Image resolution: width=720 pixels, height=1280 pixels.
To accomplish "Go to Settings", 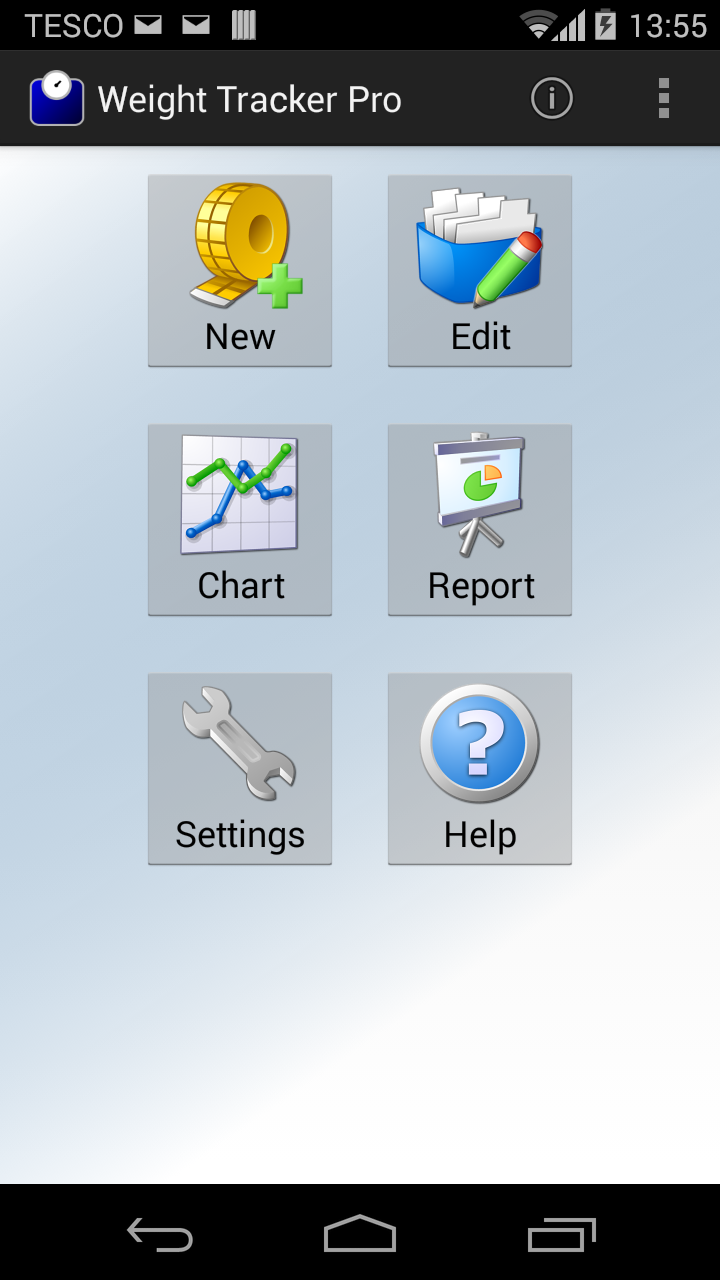I will [x=240, y=769].
